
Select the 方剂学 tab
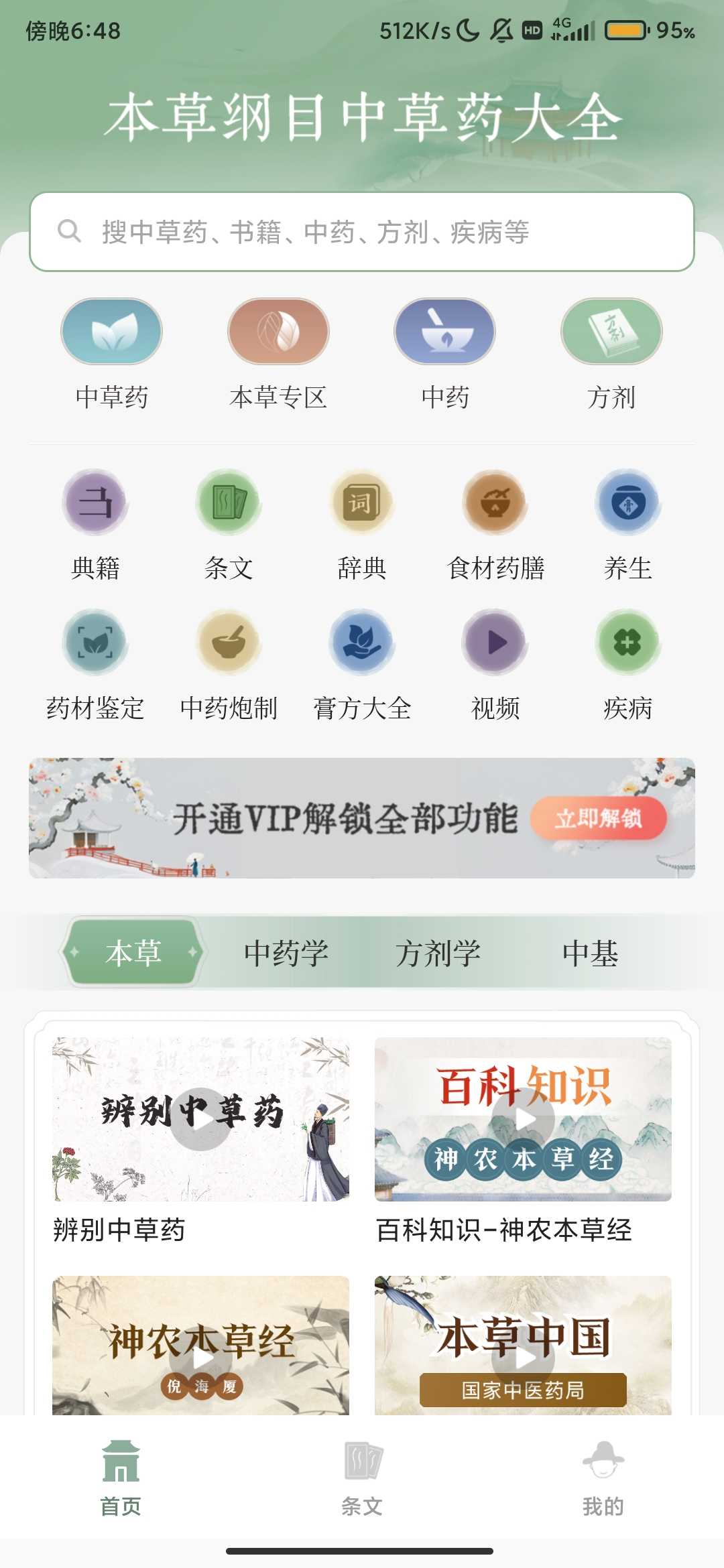(438, 953)
